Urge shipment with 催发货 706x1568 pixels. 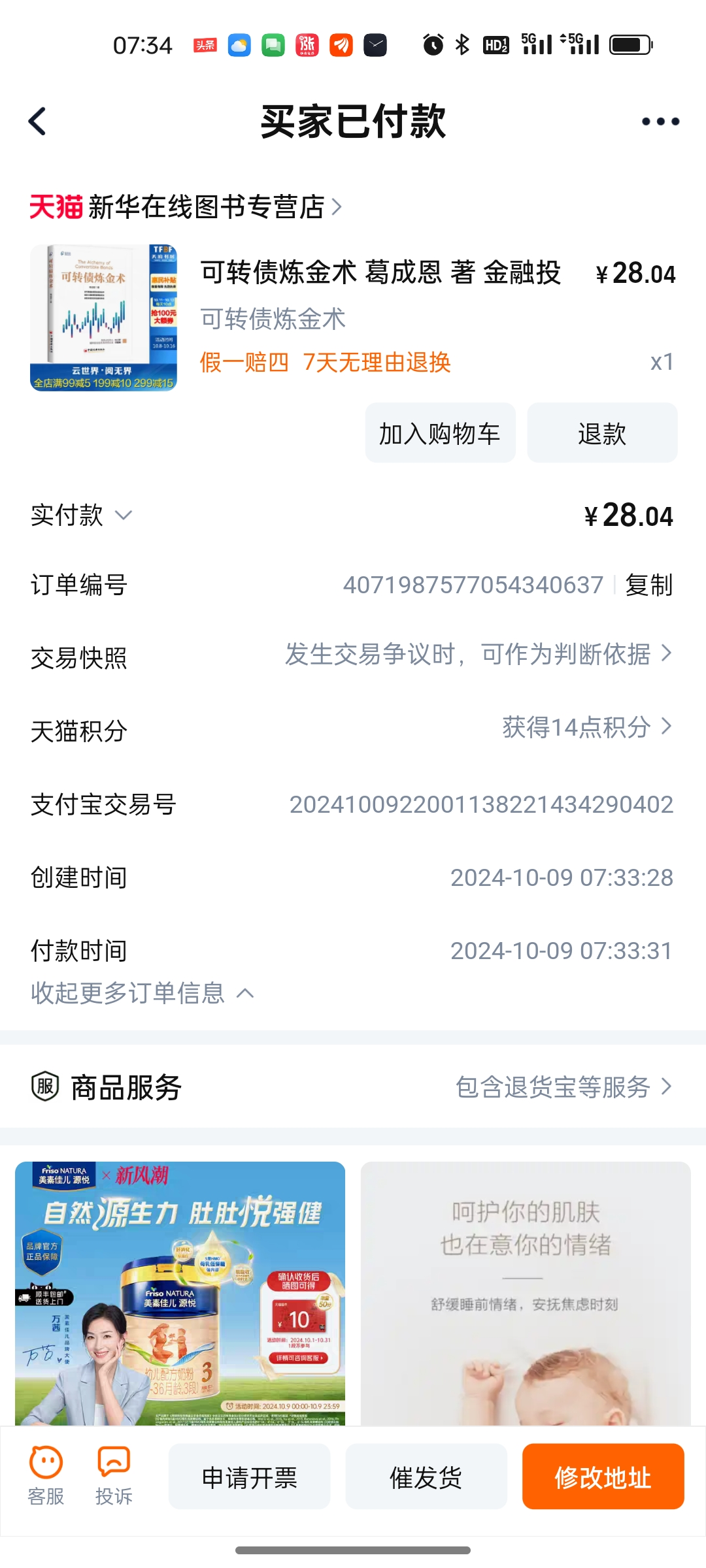click(426, 1477)
